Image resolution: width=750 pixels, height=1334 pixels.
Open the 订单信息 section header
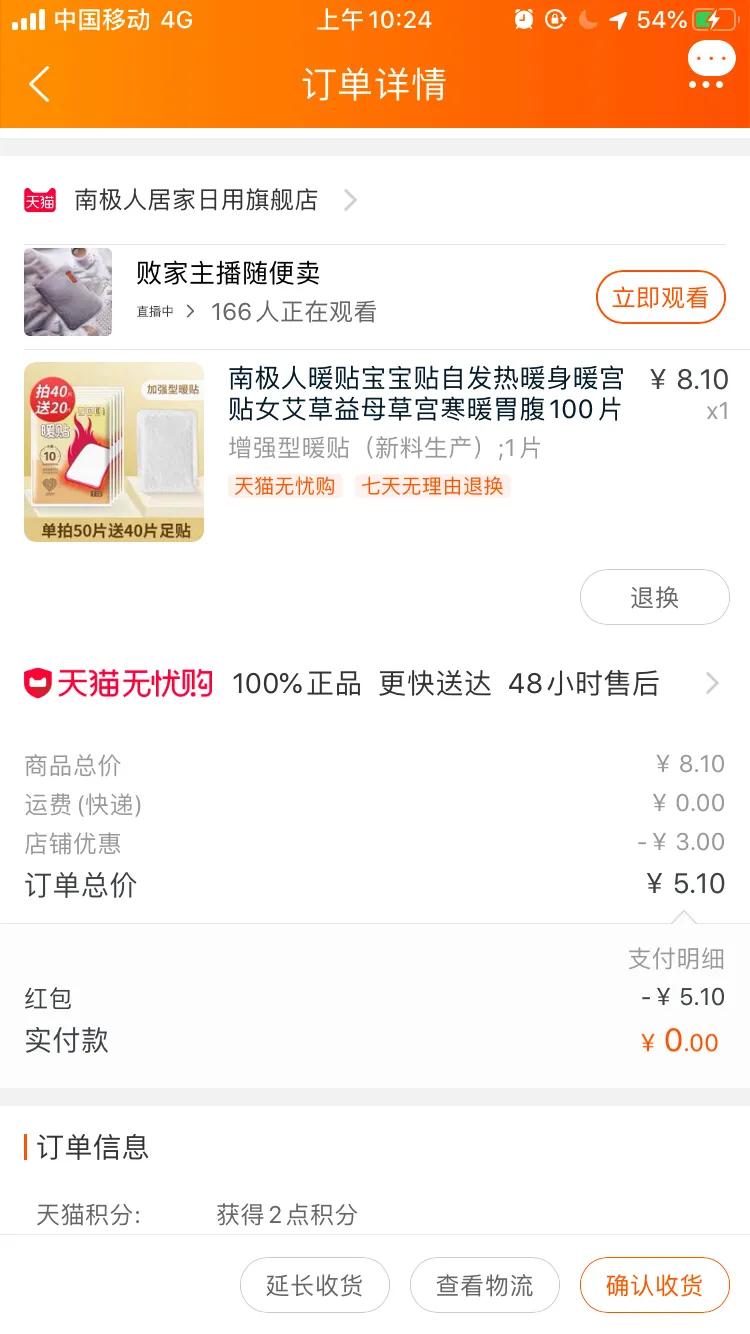[88, 1149]
